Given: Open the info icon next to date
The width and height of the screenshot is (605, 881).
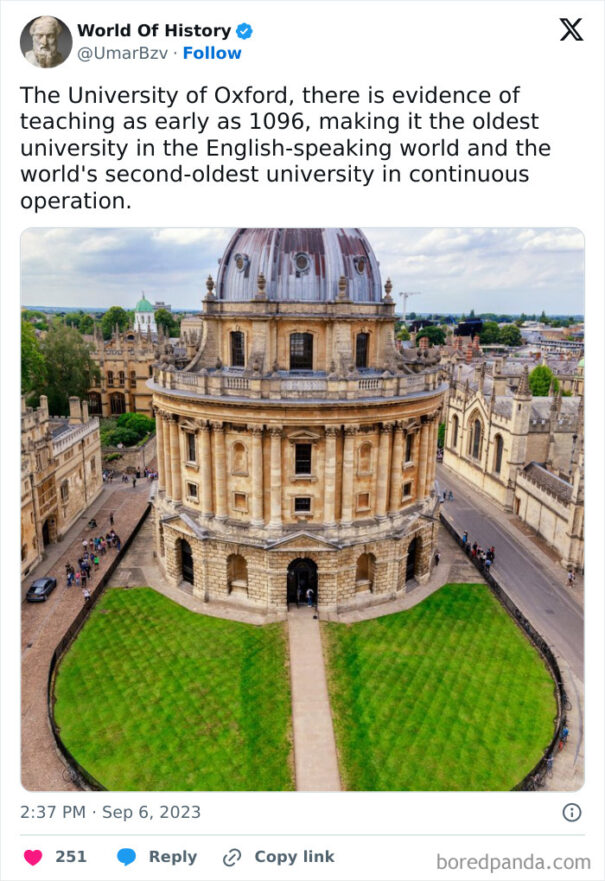Looking at the screenshot, I should click(x=572, y=812).
